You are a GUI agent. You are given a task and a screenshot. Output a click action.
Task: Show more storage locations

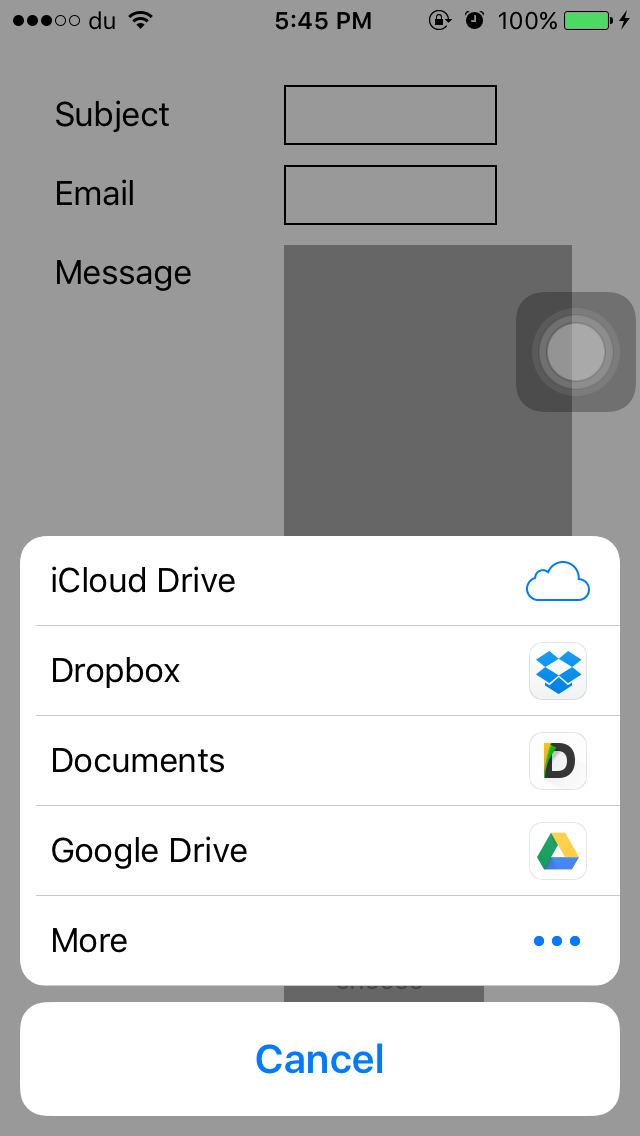(320, 940)
